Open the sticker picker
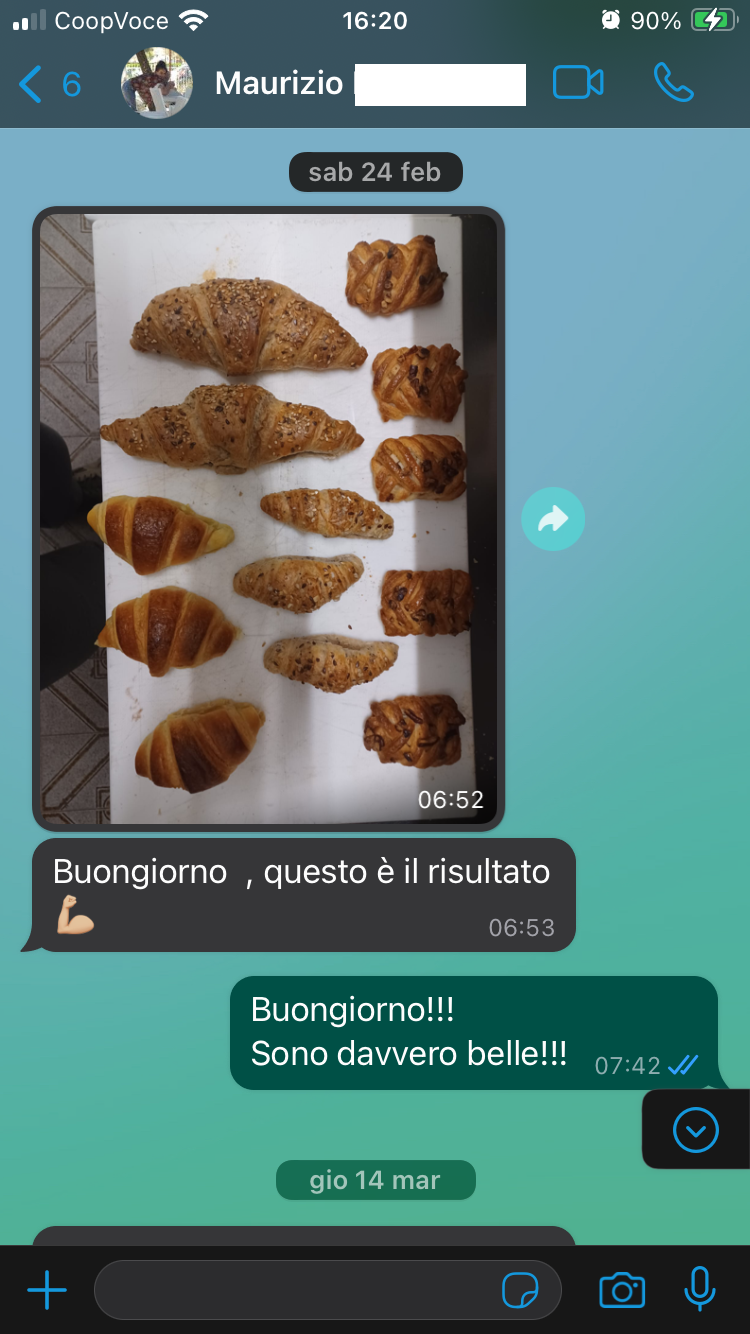 point(520,1291)
